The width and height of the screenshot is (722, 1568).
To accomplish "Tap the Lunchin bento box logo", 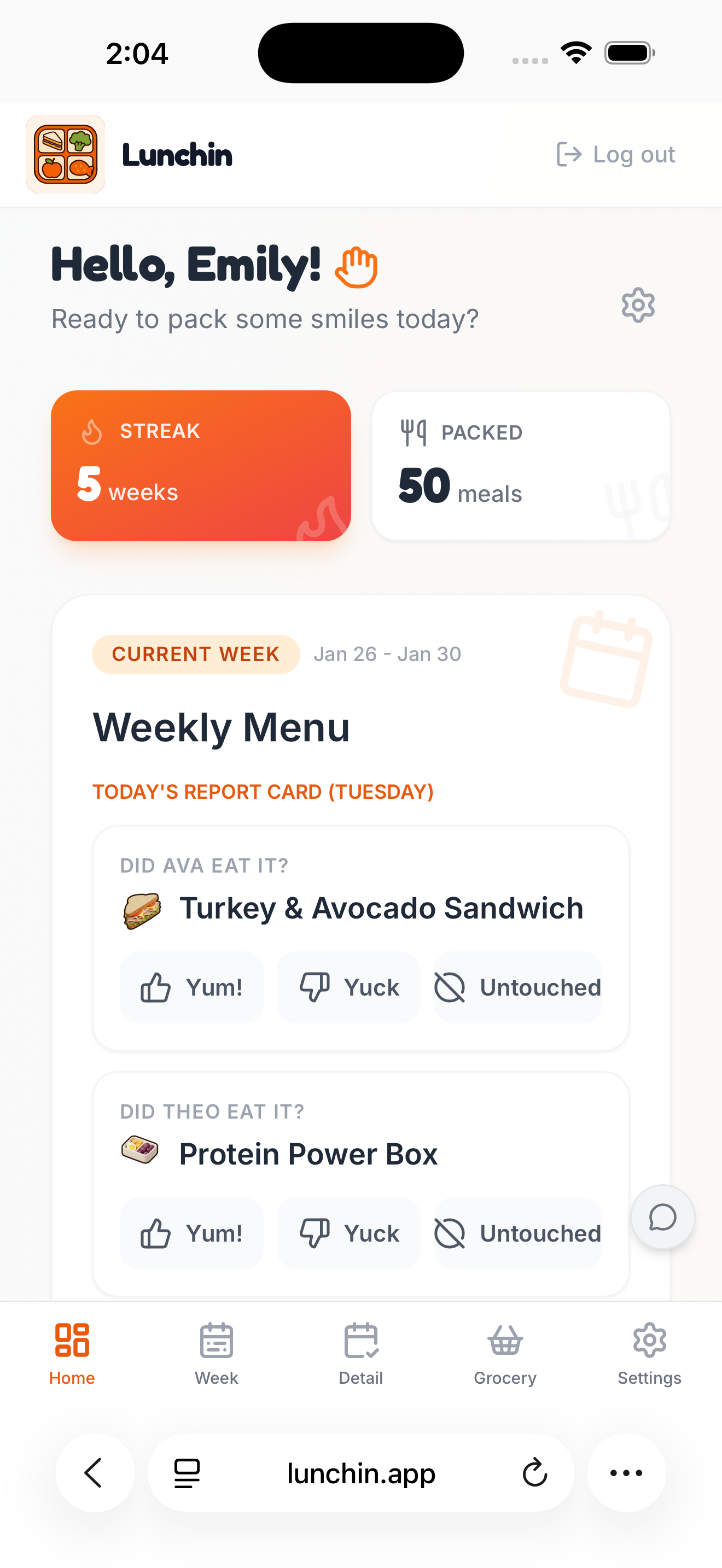I will coord(65,154).
